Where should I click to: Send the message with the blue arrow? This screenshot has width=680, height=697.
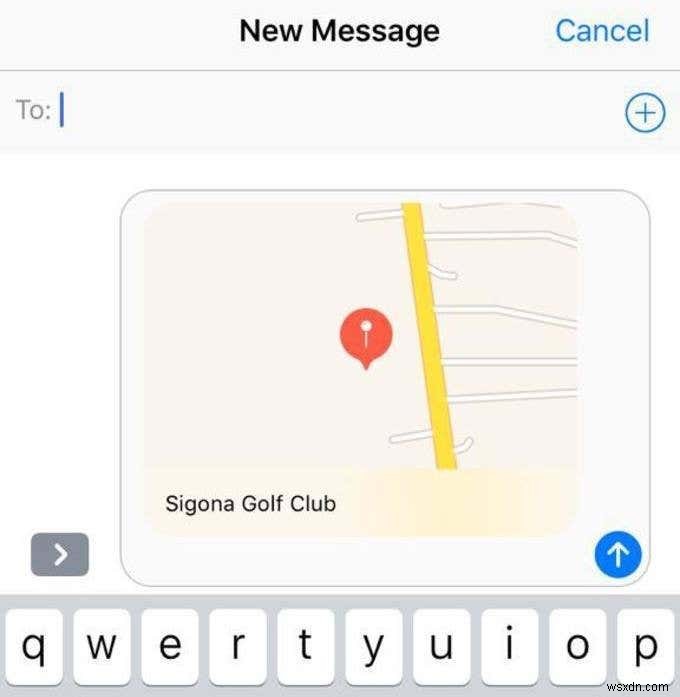[x=618, y=554]
